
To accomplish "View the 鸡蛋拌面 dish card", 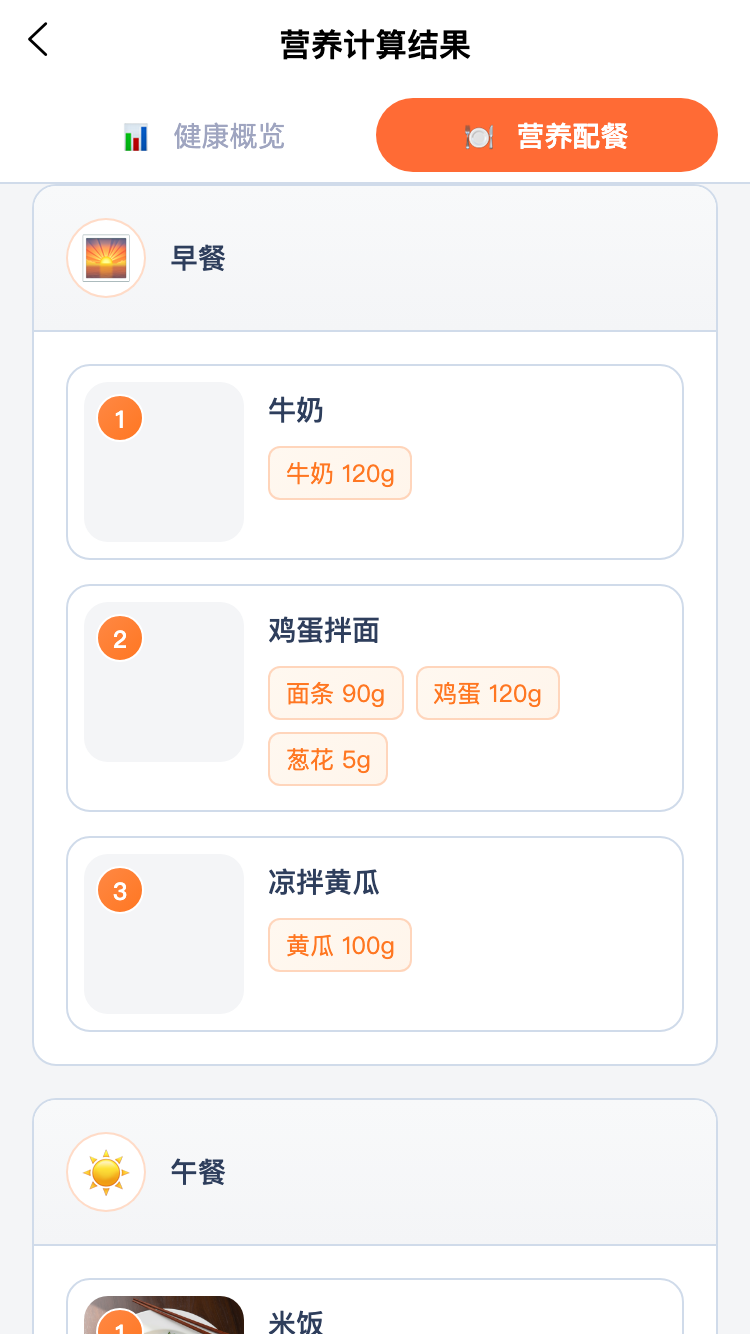I will tap(374, 697).
